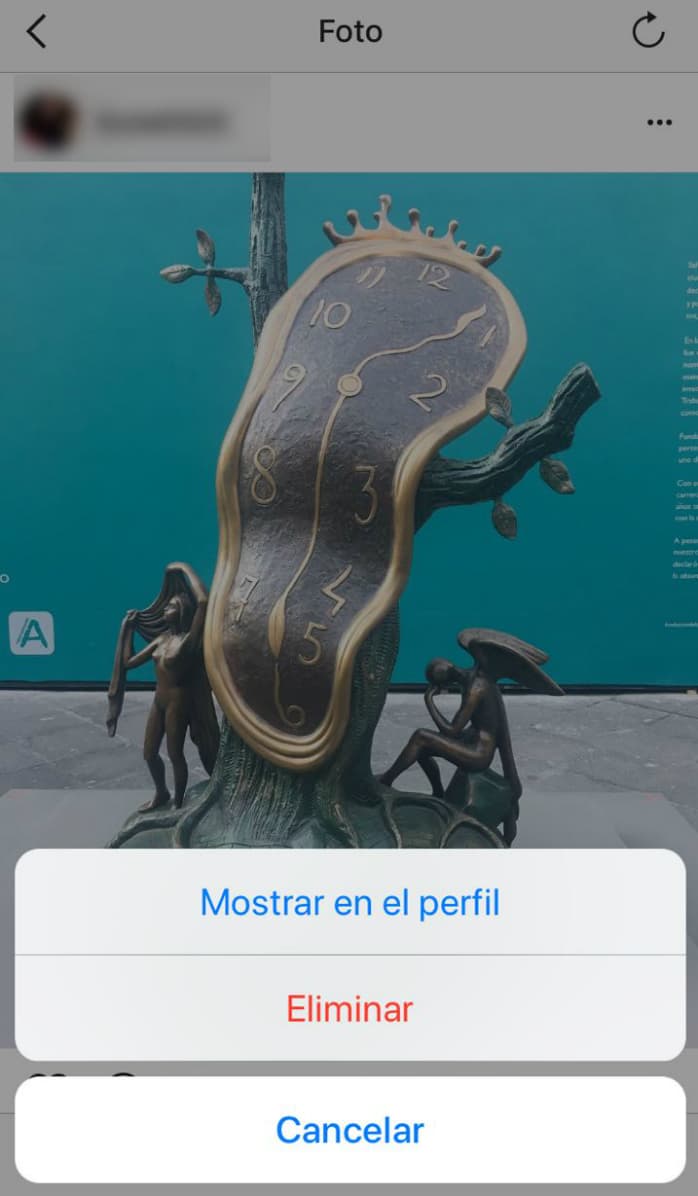Select Mostrar en el perfil option
This screenshot has width=698, height=1196.
349,902
